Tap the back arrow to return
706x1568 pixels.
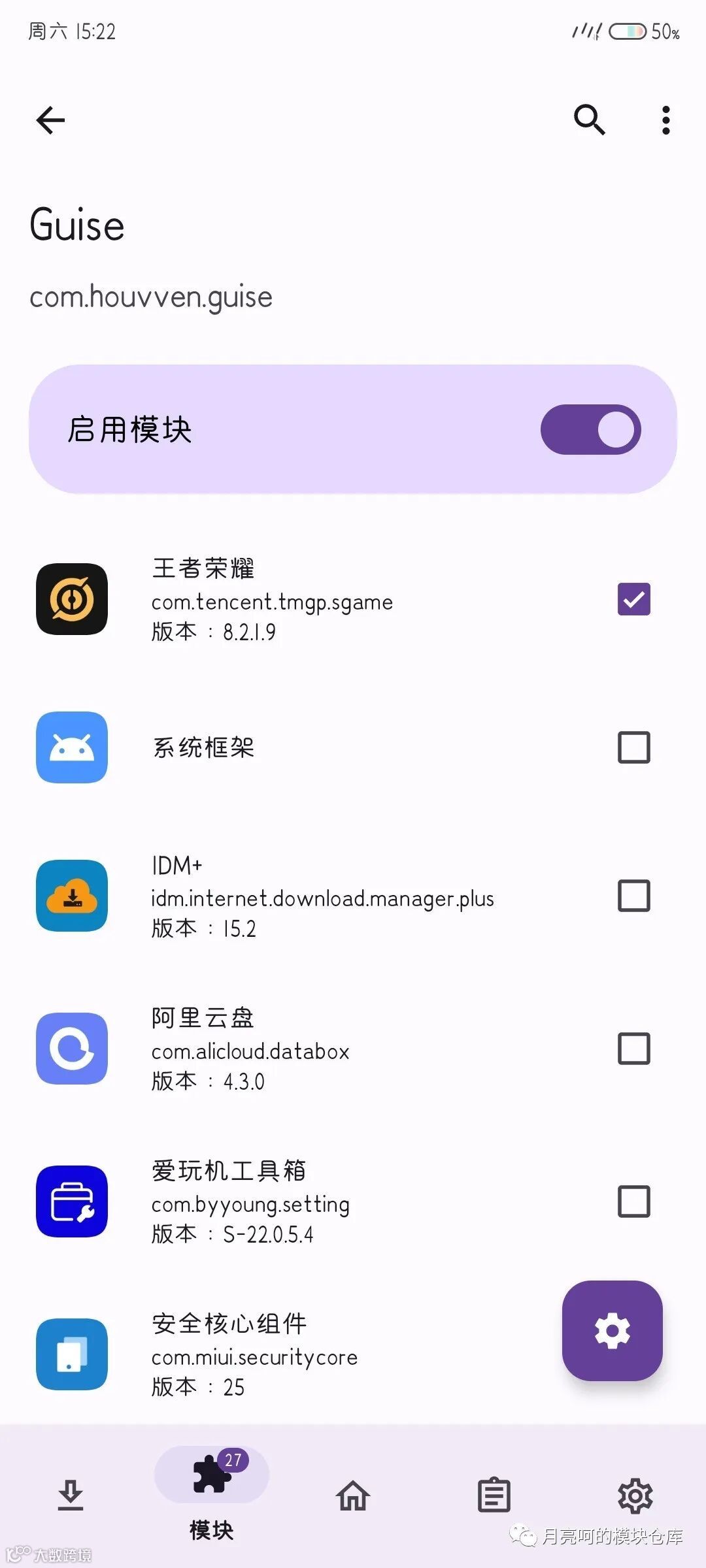(50, 120)
